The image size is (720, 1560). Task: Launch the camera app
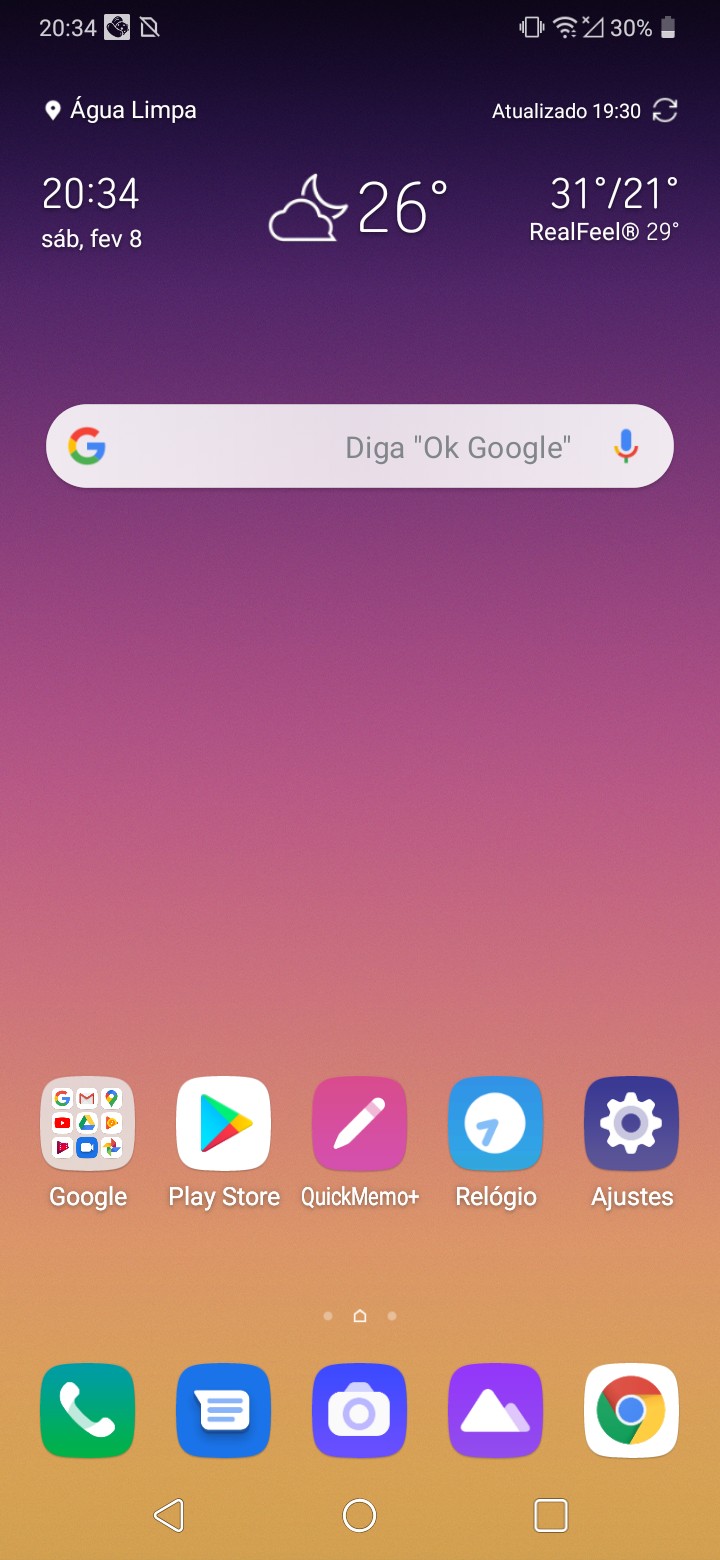pyautogui.click(x=360, y=1411)
